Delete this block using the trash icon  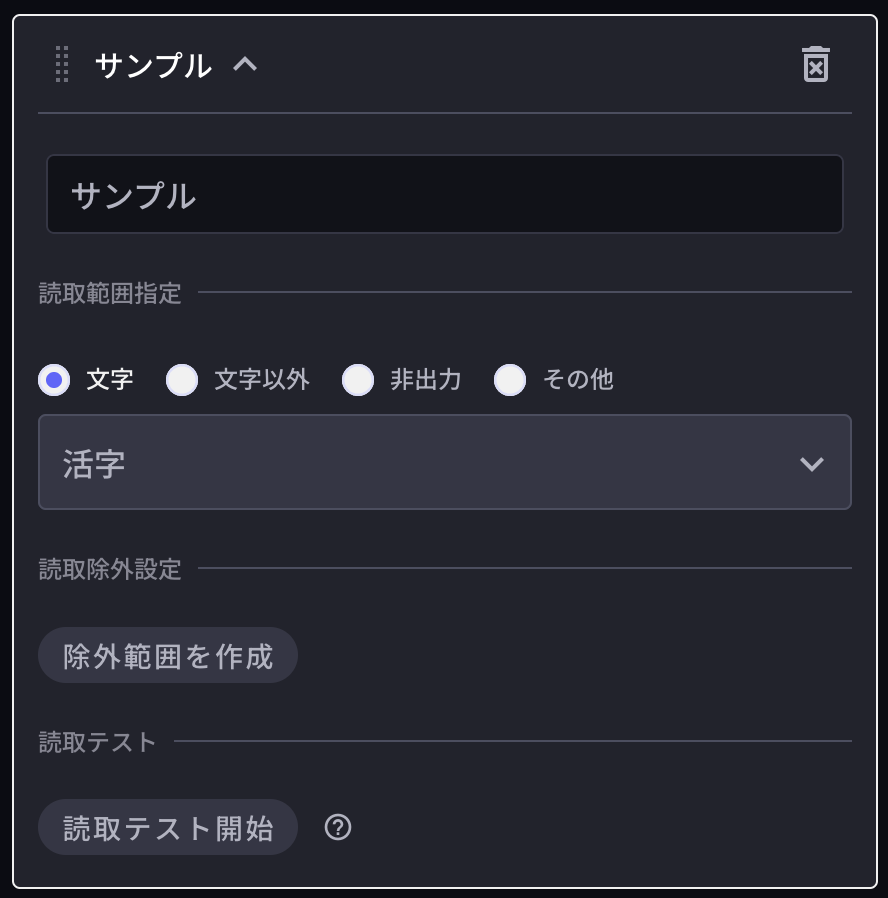pos(817,64)
